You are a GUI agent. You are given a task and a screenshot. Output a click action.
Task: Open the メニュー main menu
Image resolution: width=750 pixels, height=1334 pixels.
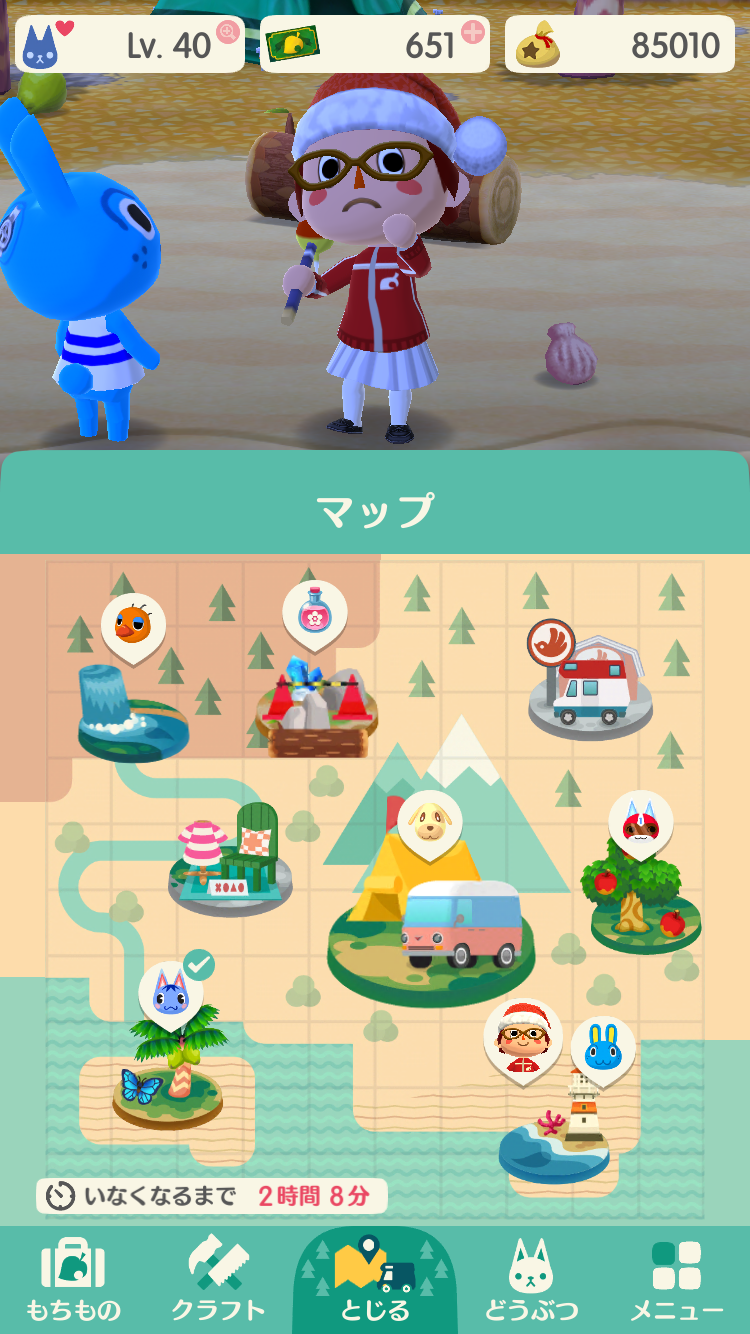tap(677, 1280)
